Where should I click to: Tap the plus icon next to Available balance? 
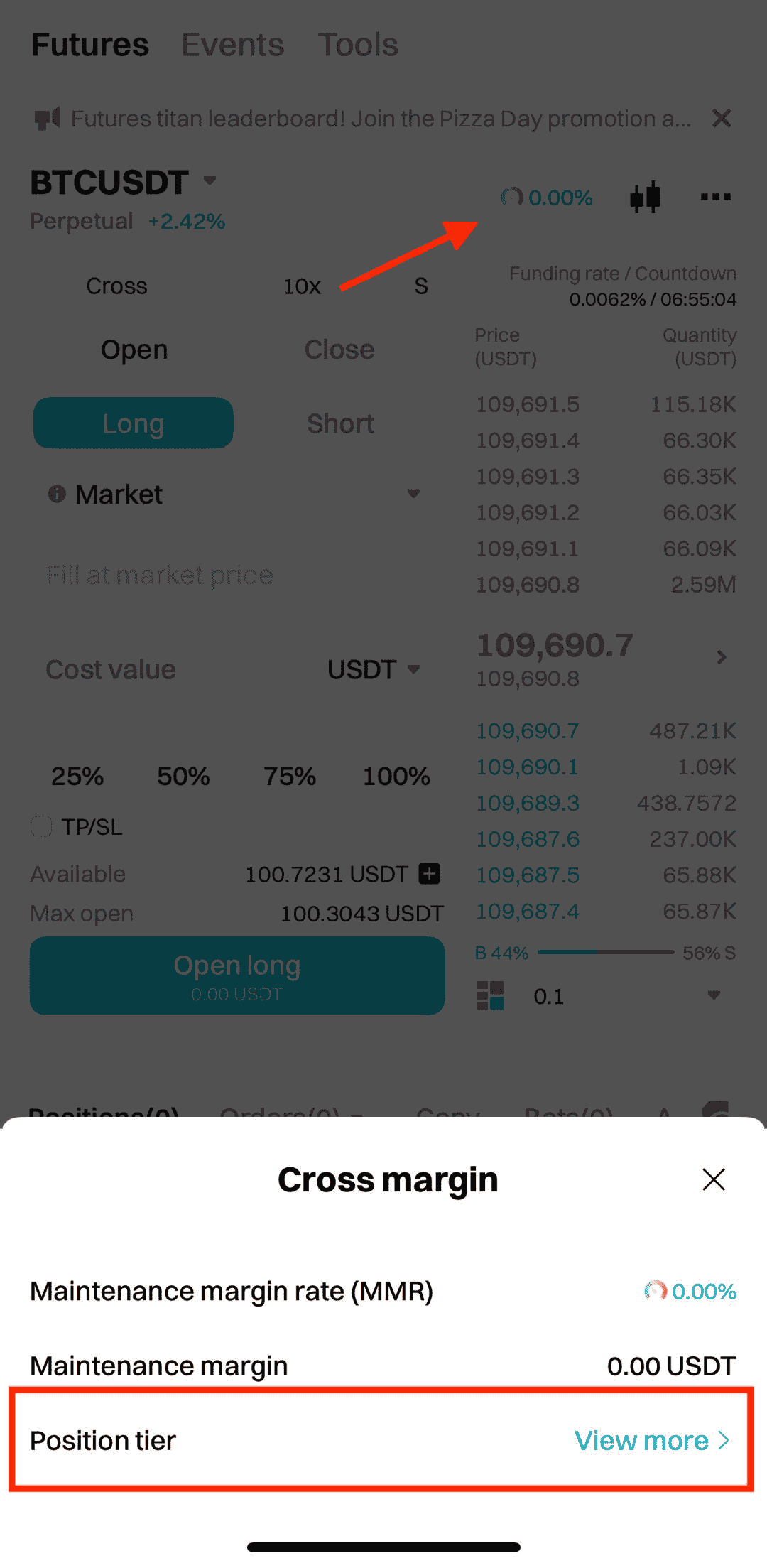pos(429,873)
